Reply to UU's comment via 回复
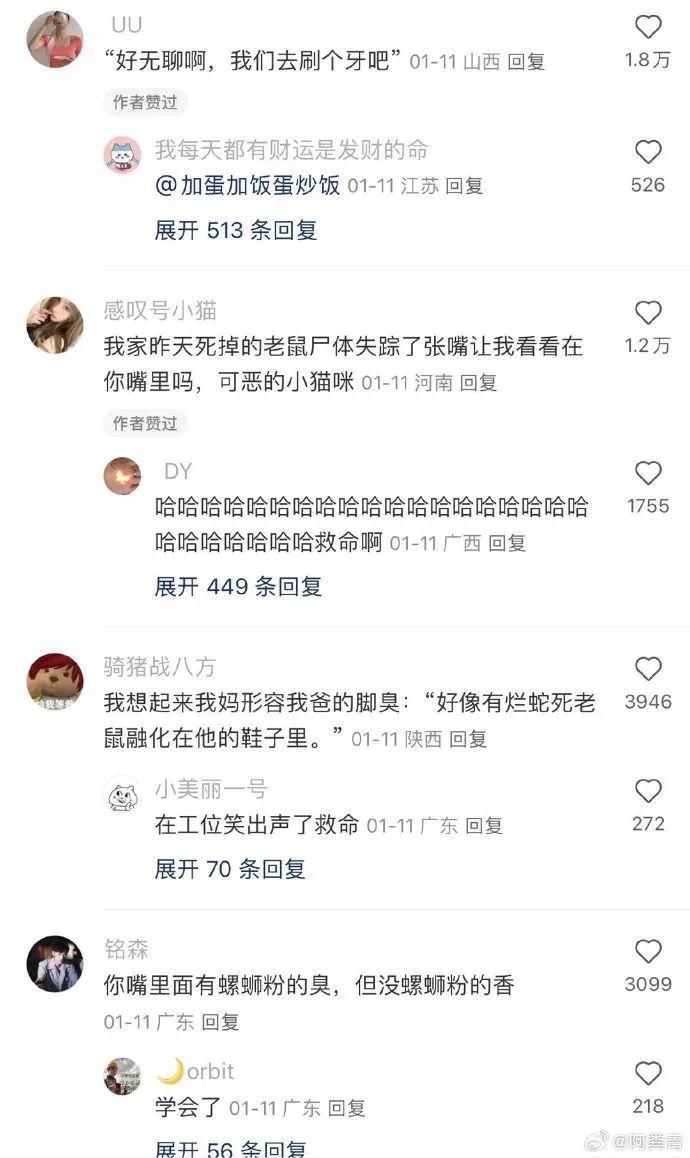Viewport: 690px width, 1158px height. point(526,61)
